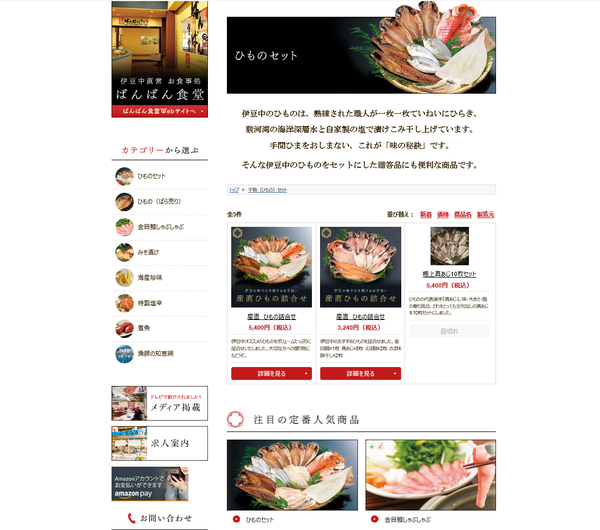This screenshot has height=530, width=600.
Task: Sort products by 価格
Action: point(443,214)
